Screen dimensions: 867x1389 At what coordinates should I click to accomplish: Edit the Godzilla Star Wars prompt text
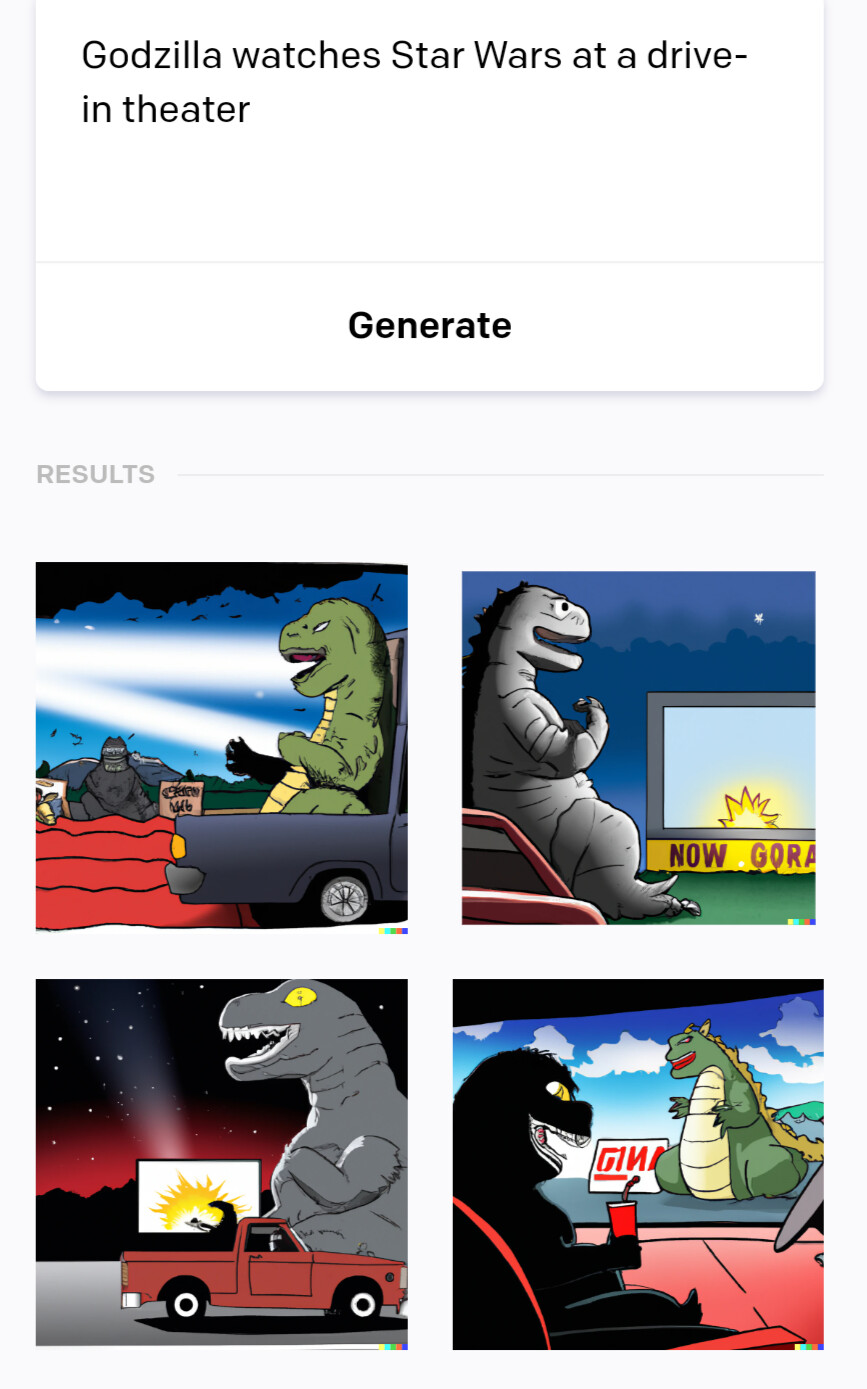[x=414, y=83]
